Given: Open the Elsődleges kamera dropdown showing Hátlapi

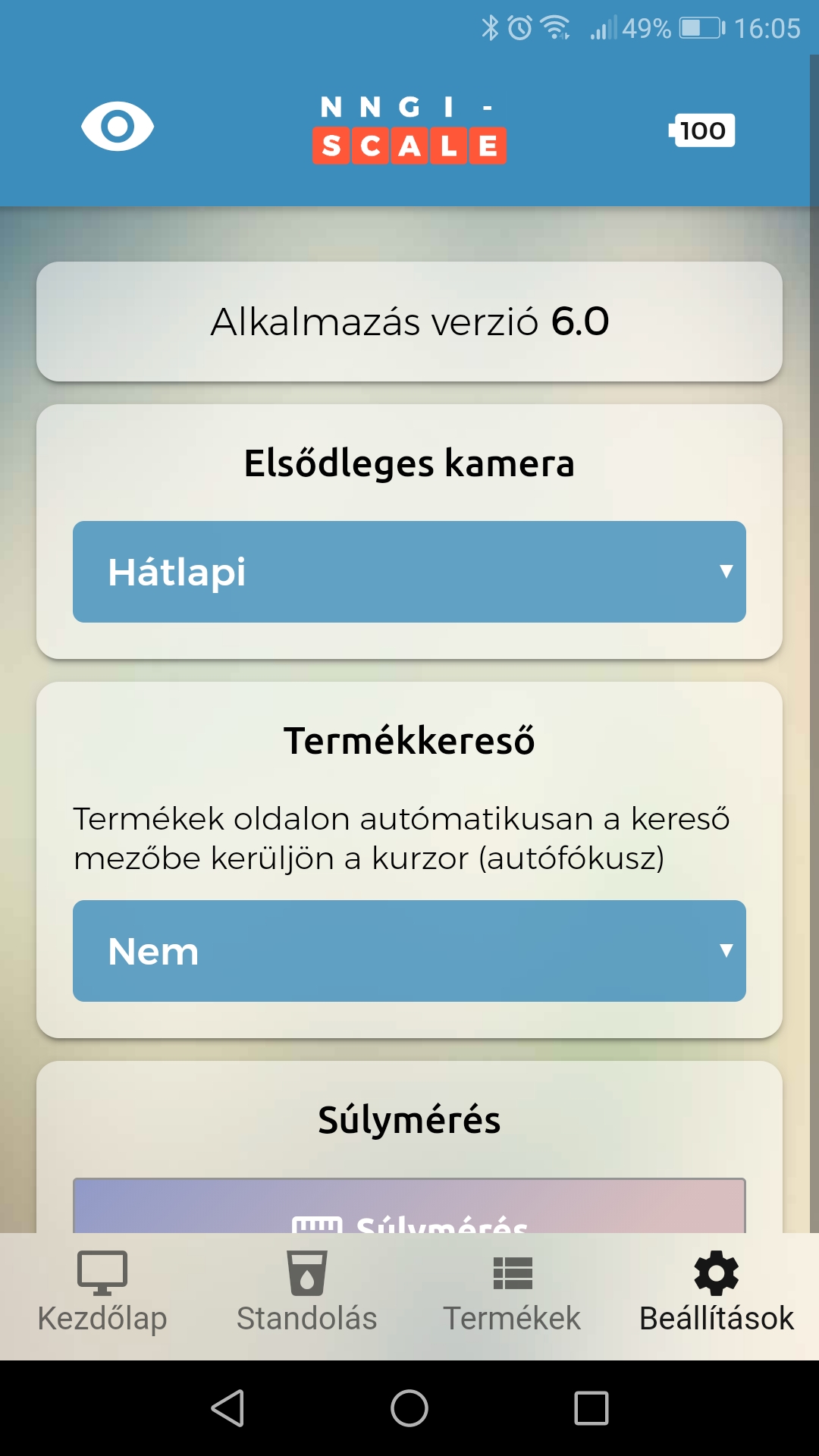Looking at the screenshot, I should [409, 572].
